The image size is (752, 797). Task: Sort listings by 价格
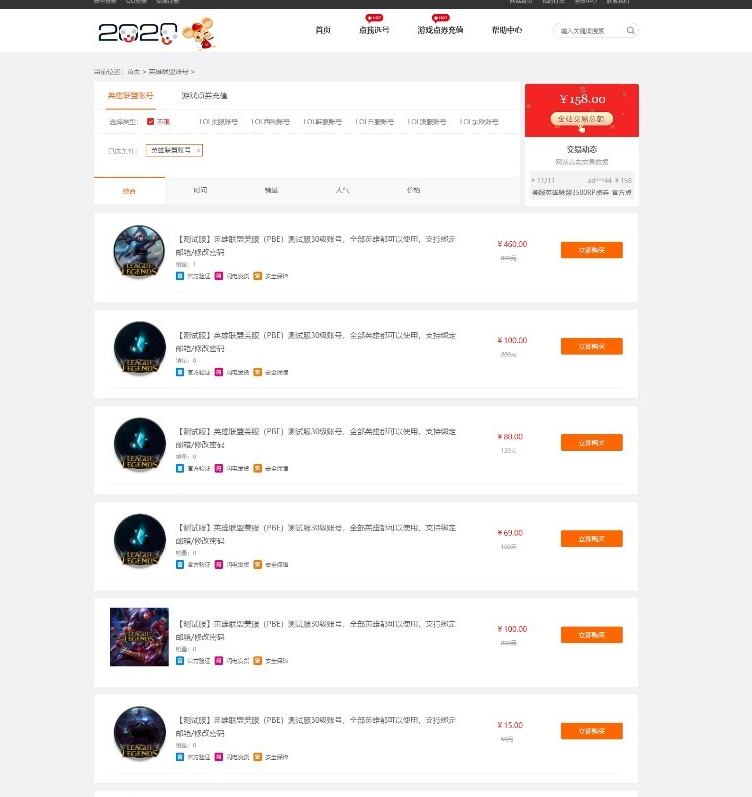coord(413,190)
